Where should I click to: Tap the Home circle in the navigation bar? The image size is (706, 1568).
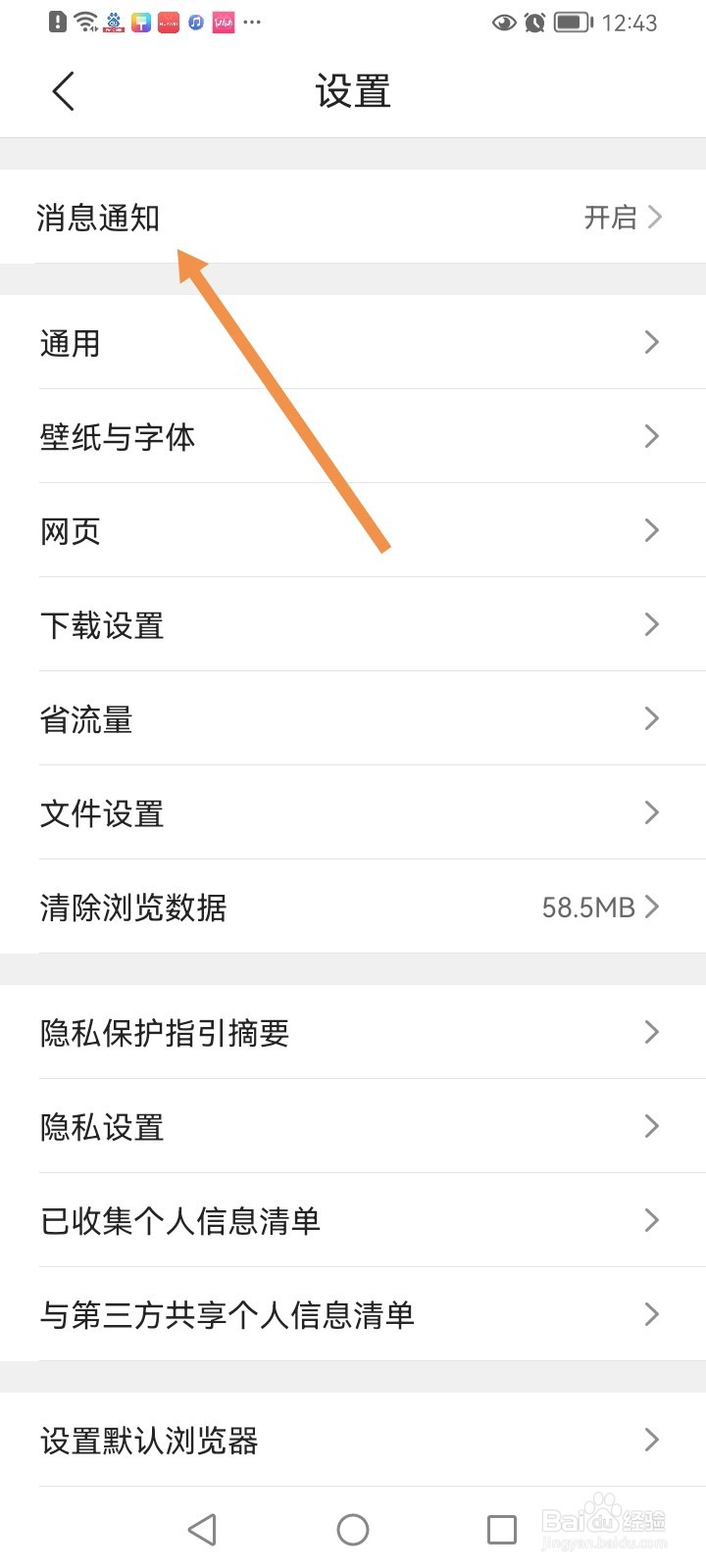353,1528
